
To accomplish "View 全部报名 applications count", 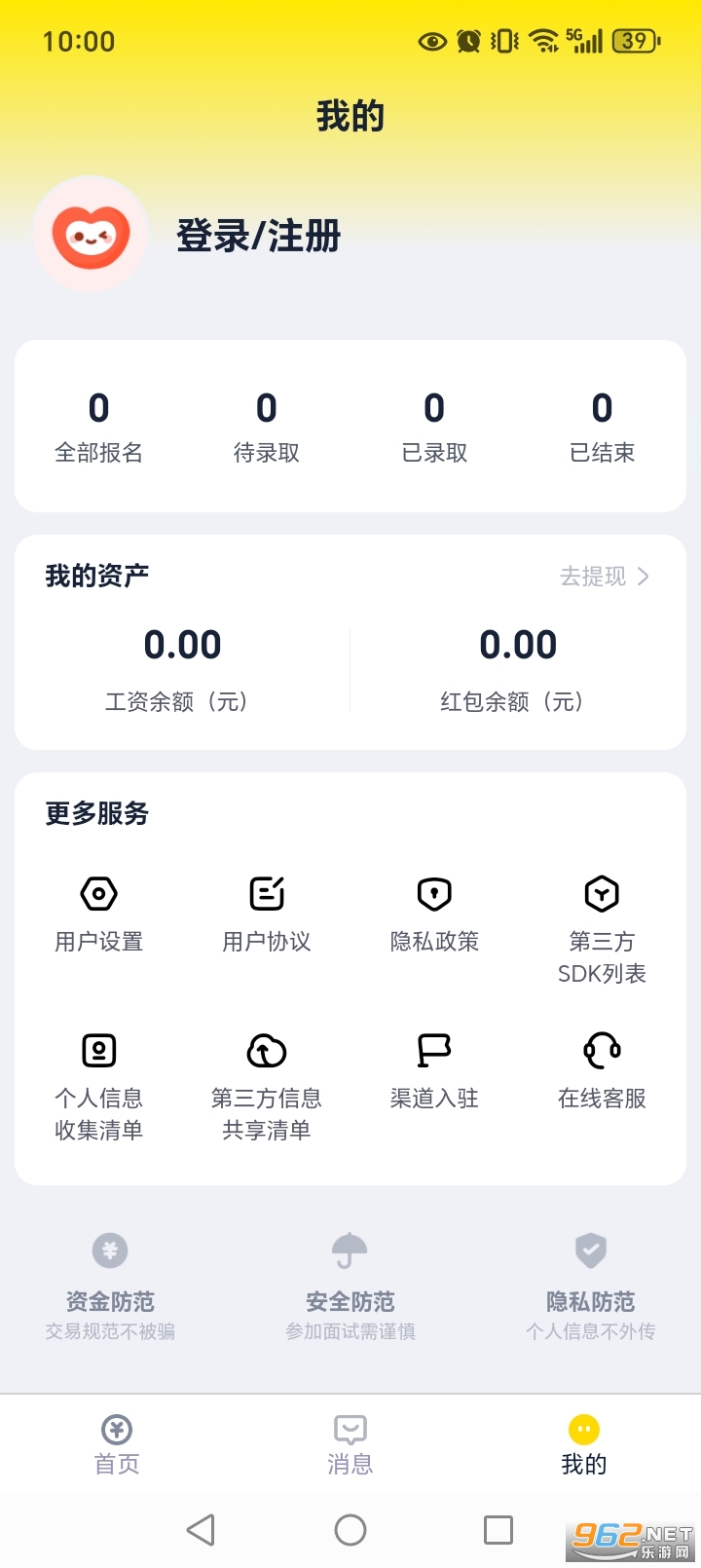I will click(98, 424).
